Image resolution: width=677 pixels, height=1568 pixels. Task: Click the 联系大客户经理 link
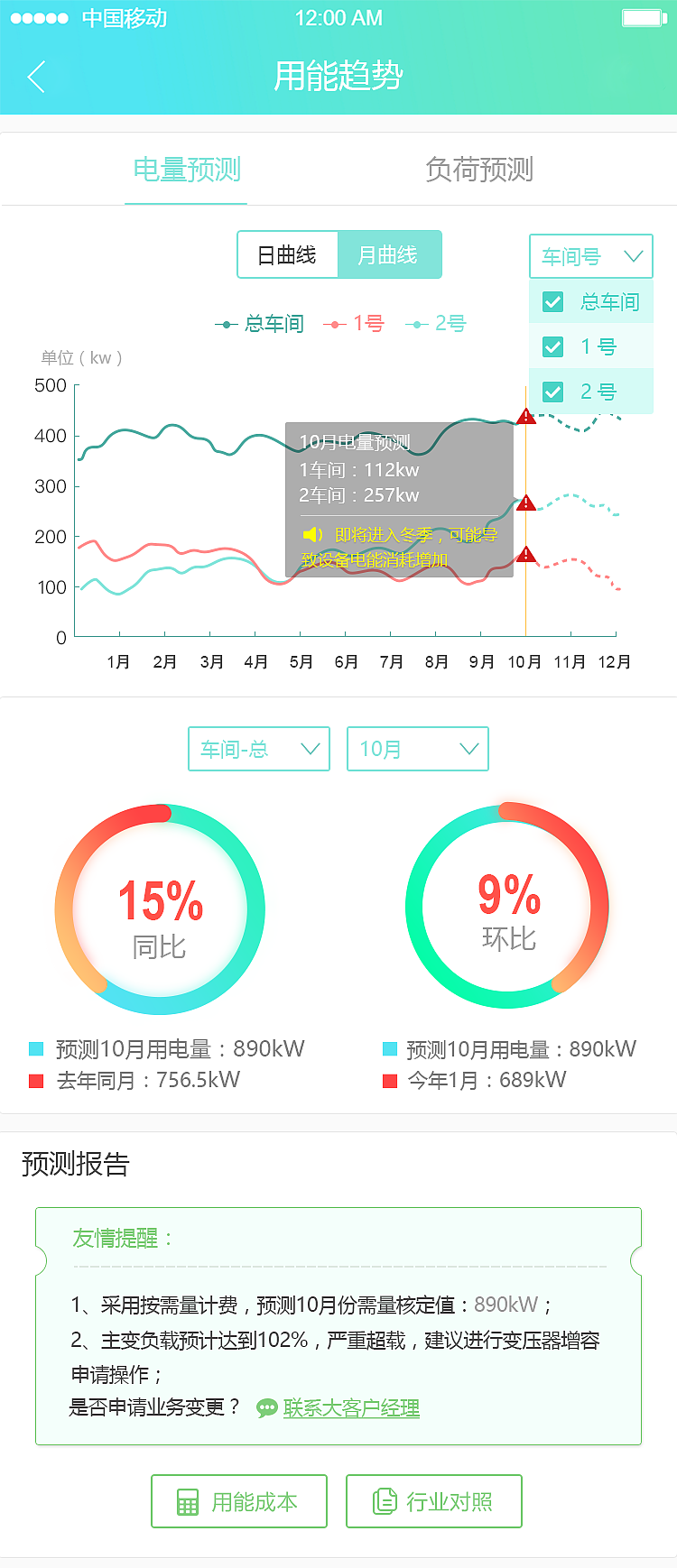click(352, 1407)
